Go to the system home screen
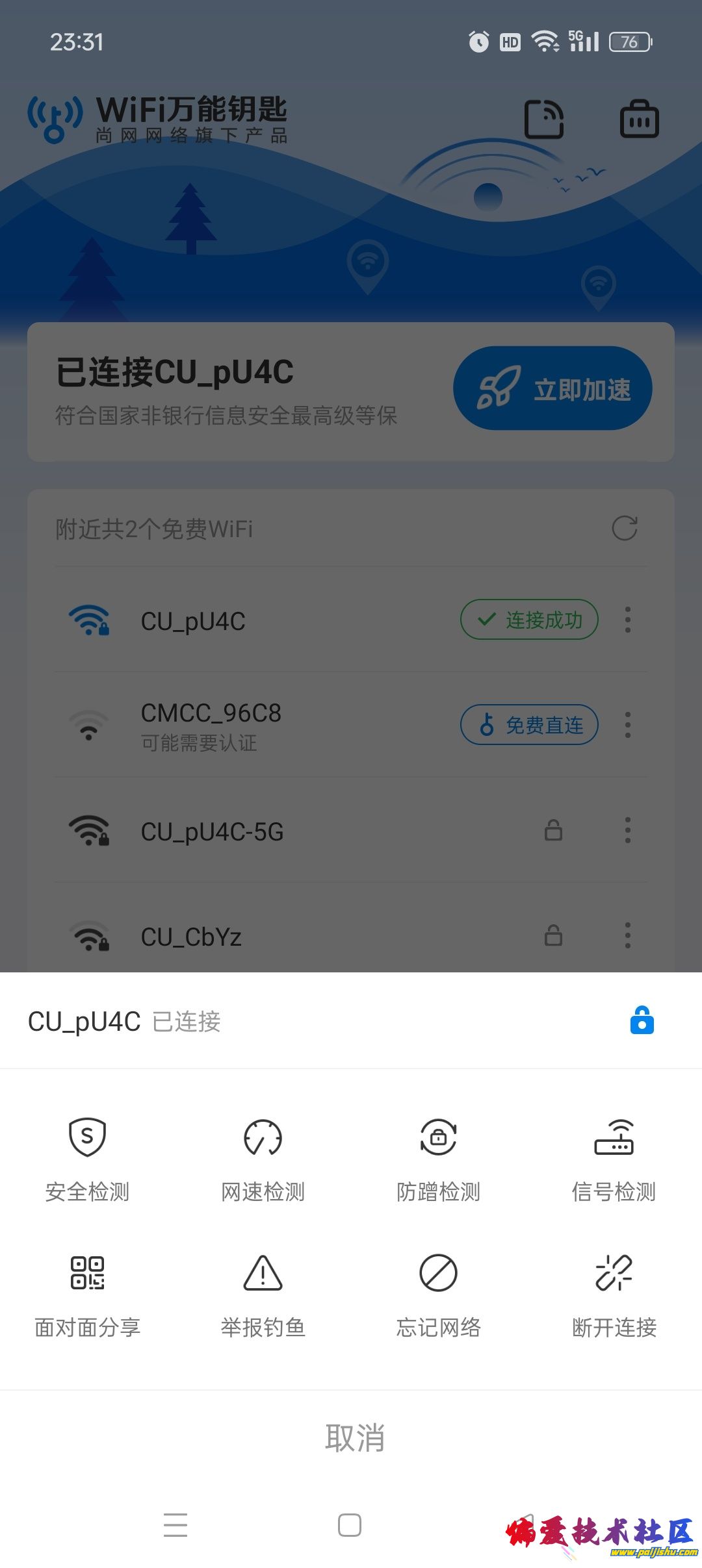702x1568 pixels. click(x=350, y=1524)
